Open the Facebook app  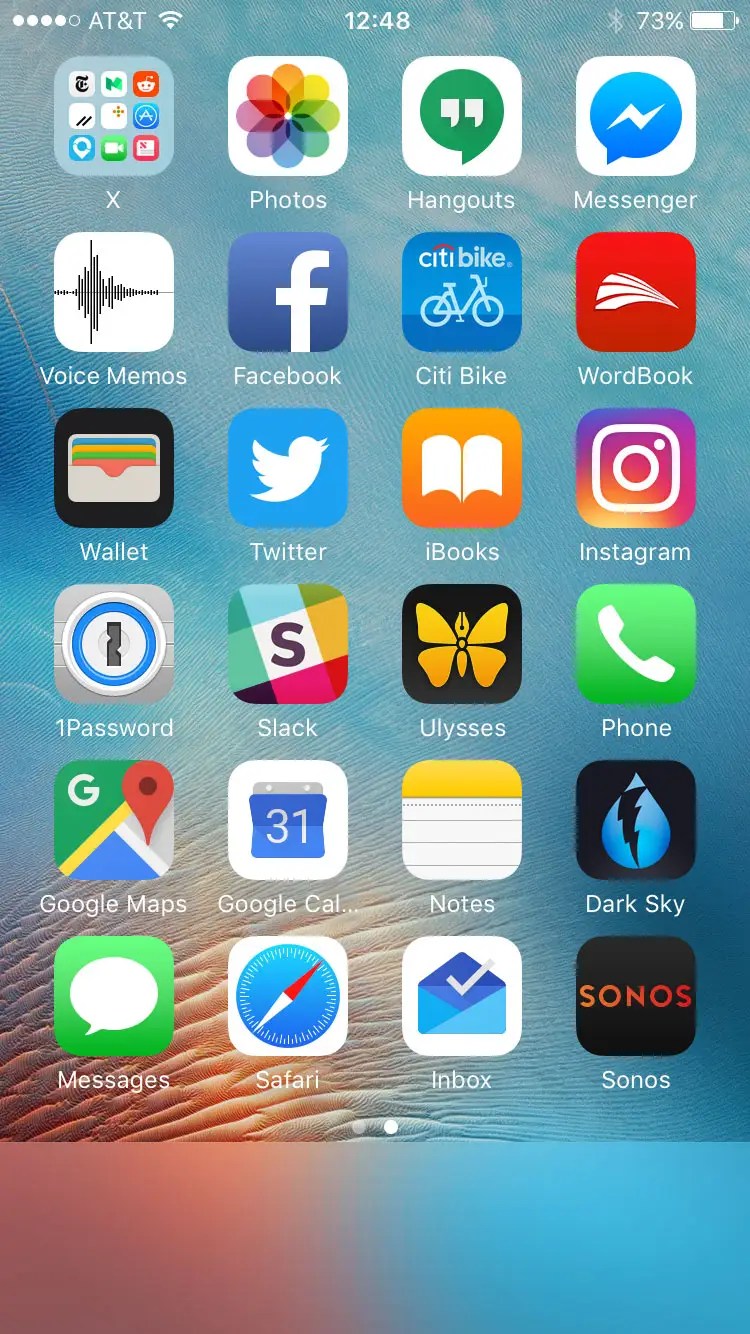(288, 292)
